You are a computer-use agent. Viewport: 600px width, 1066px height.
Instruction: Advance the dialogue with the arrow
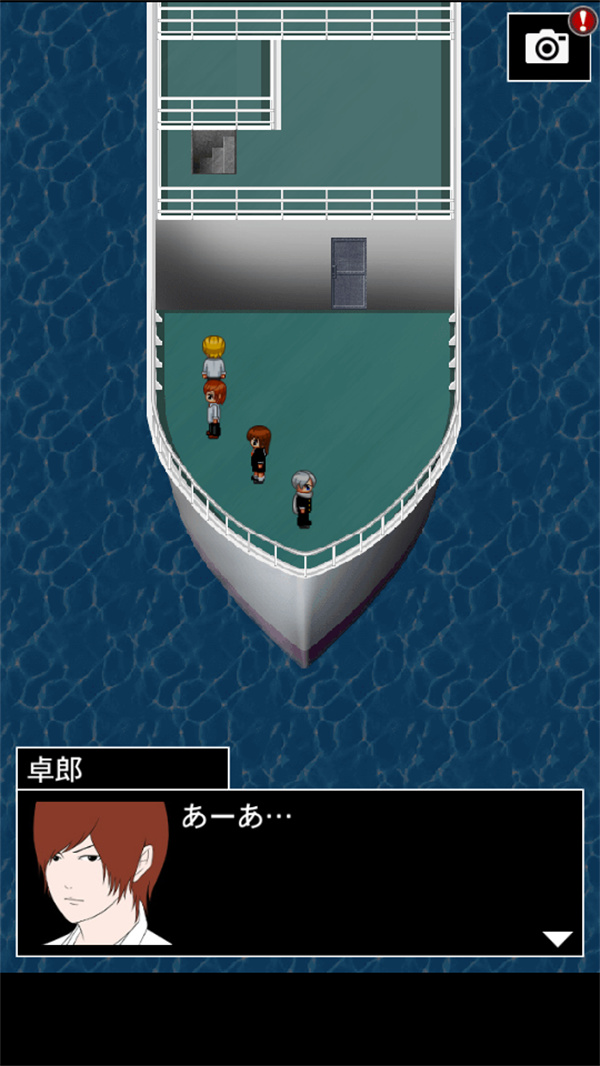(557, 939)
